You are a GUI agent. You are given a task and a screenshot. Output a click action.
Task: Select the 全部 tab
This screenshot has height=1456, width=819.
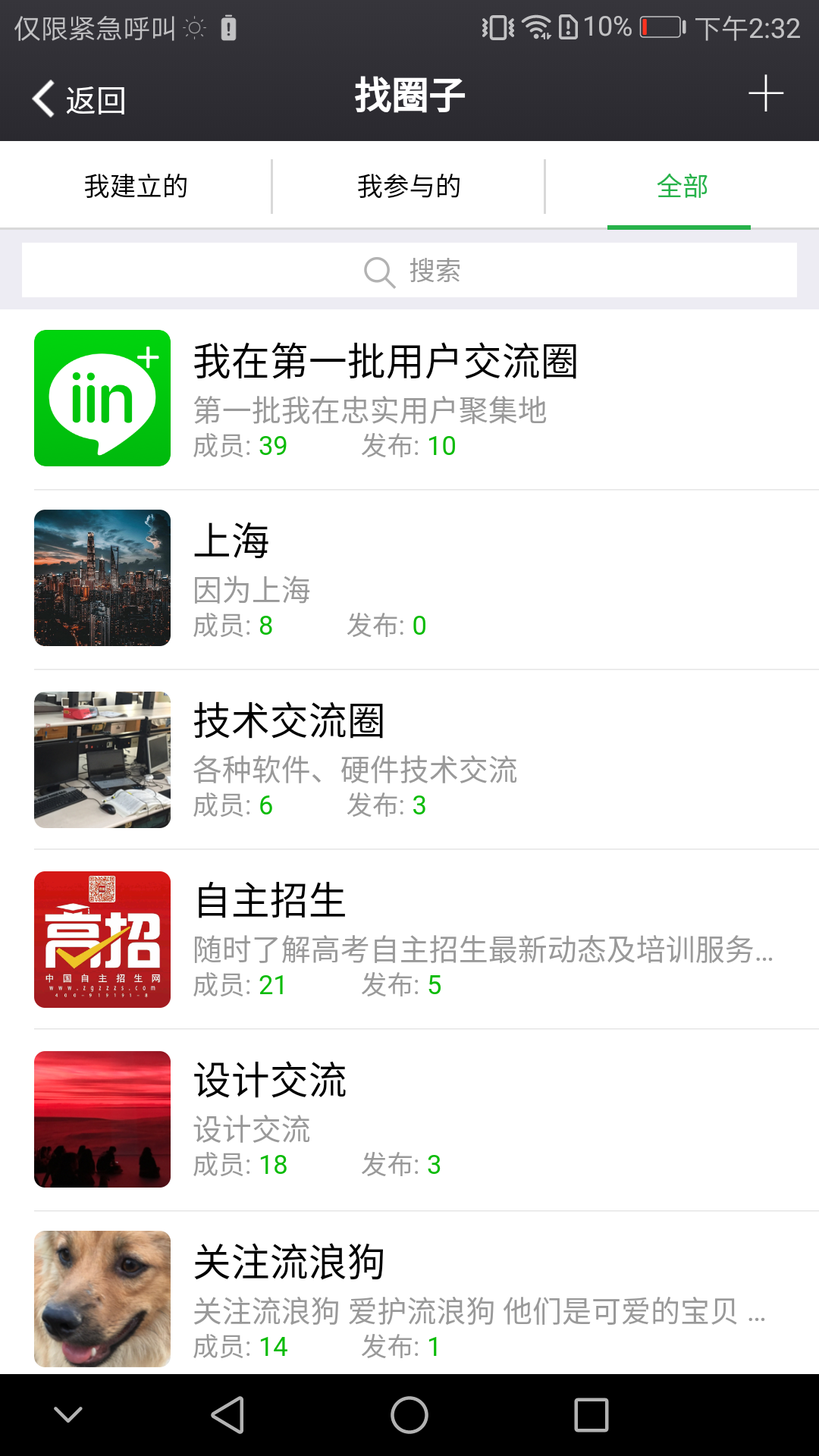[x=682, y=186]
